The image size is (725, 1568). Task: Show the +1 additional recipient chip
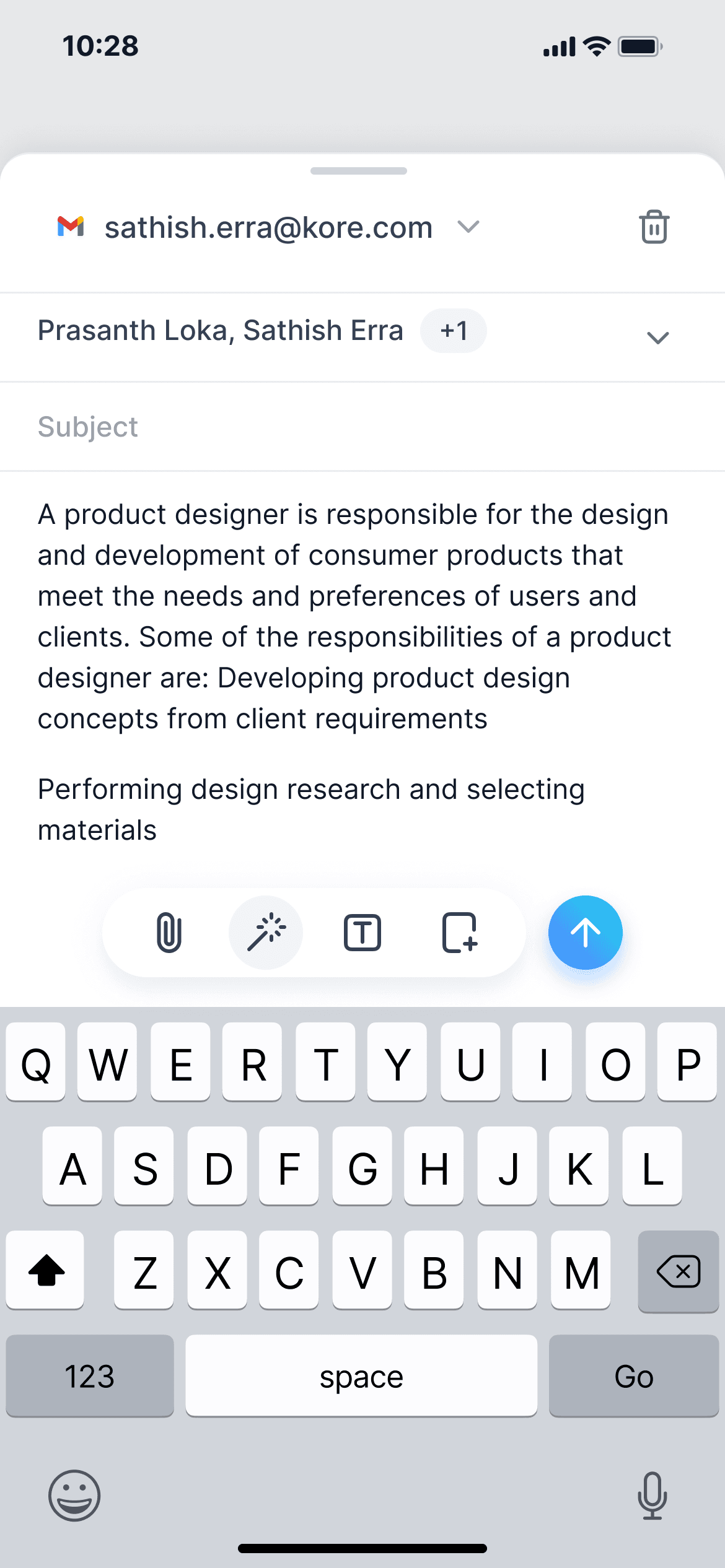pyautogui.click(x=454, y=331)
